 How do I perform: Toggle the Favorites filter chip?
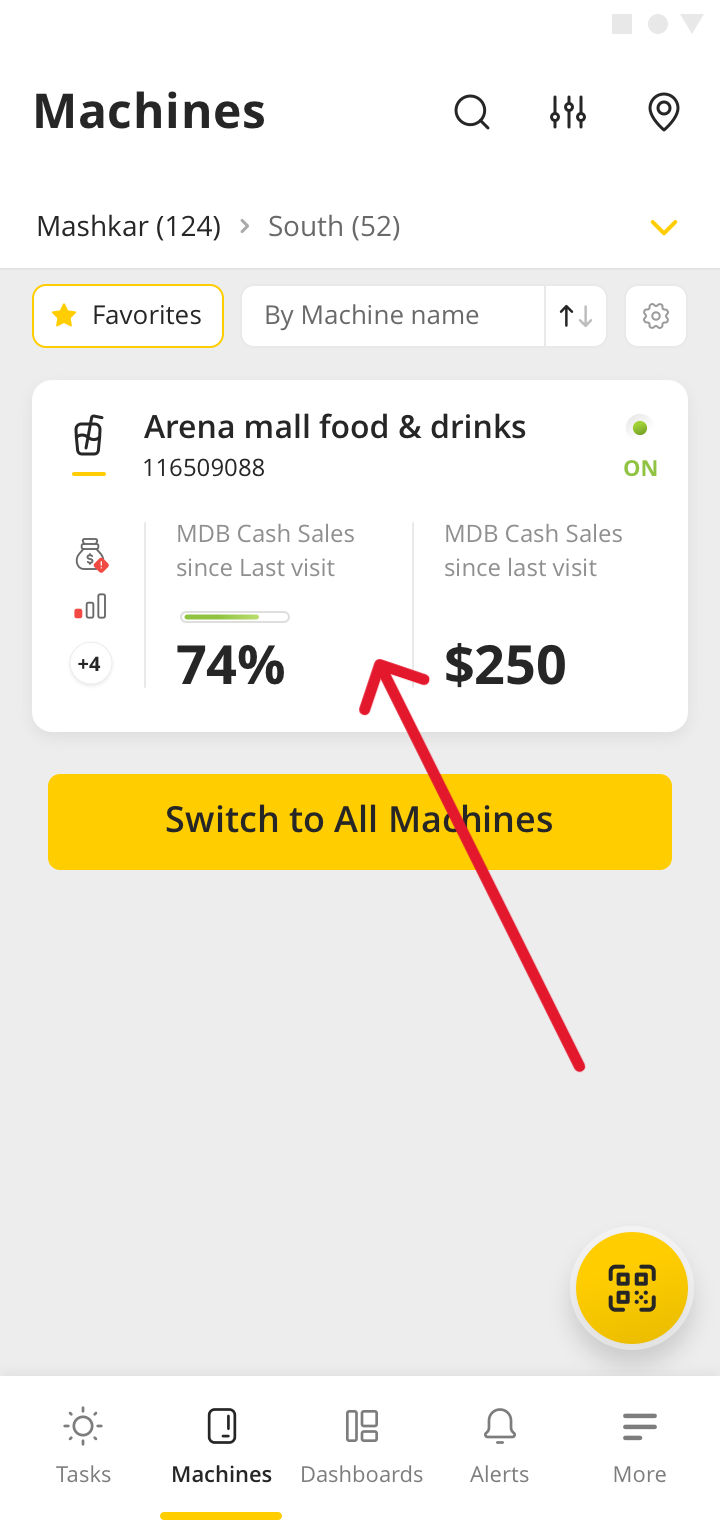click(128, 316)
